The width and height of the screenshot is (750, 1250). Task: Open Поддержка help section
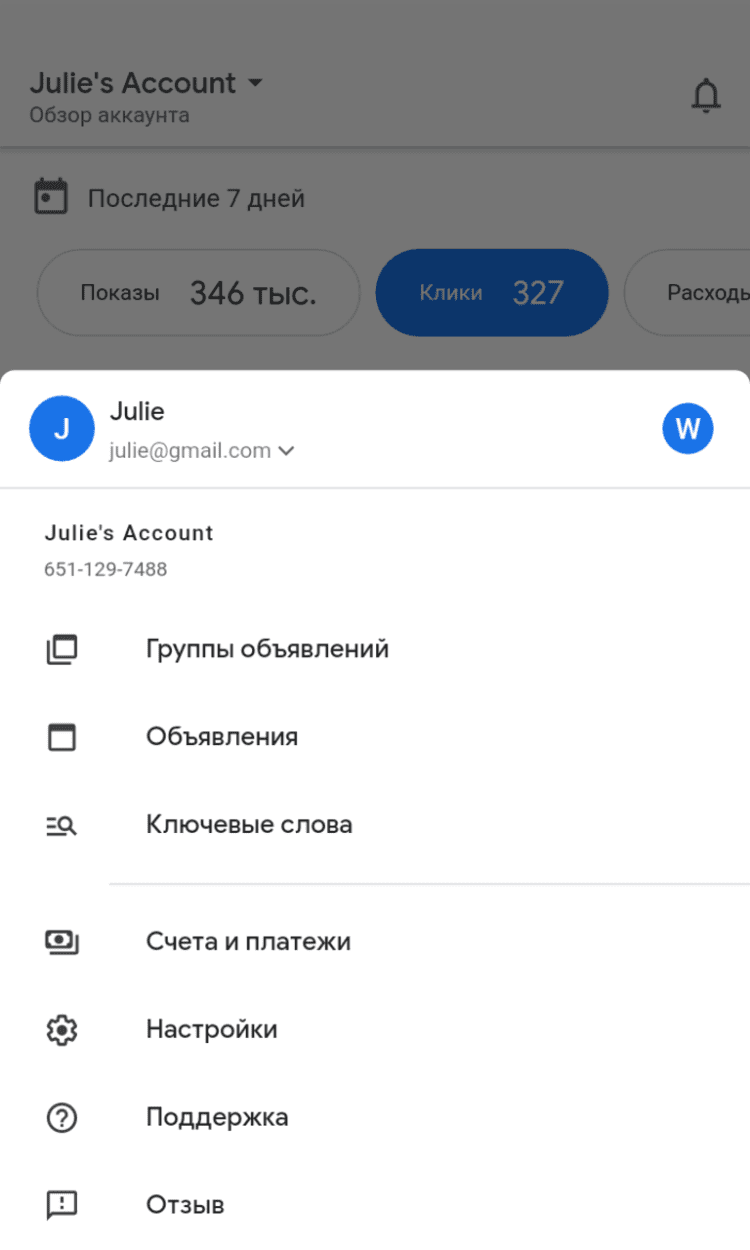(216, 1117)
